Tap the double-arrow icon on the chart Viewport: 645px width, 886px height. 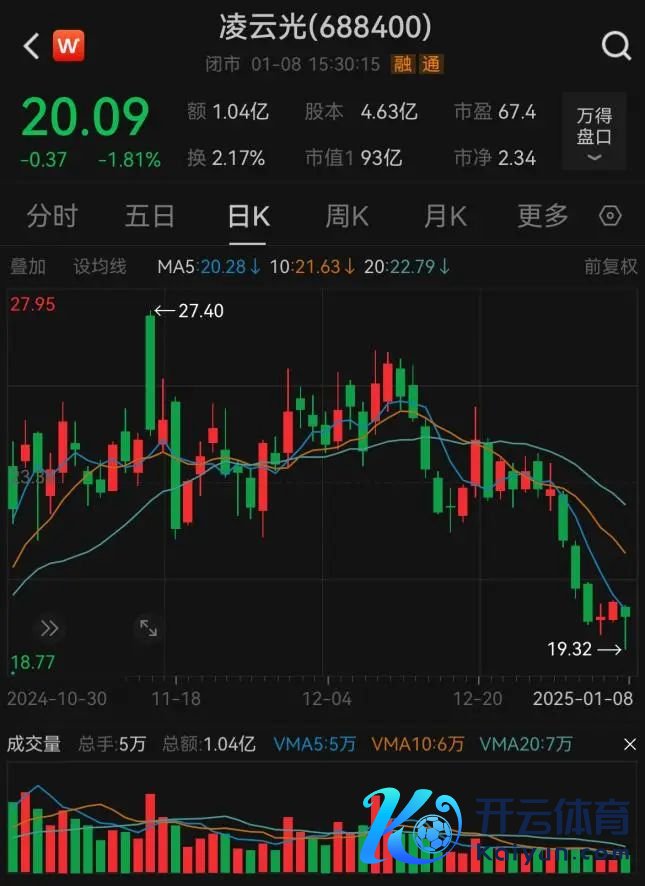pyautogui.click(x=49, y=628)
